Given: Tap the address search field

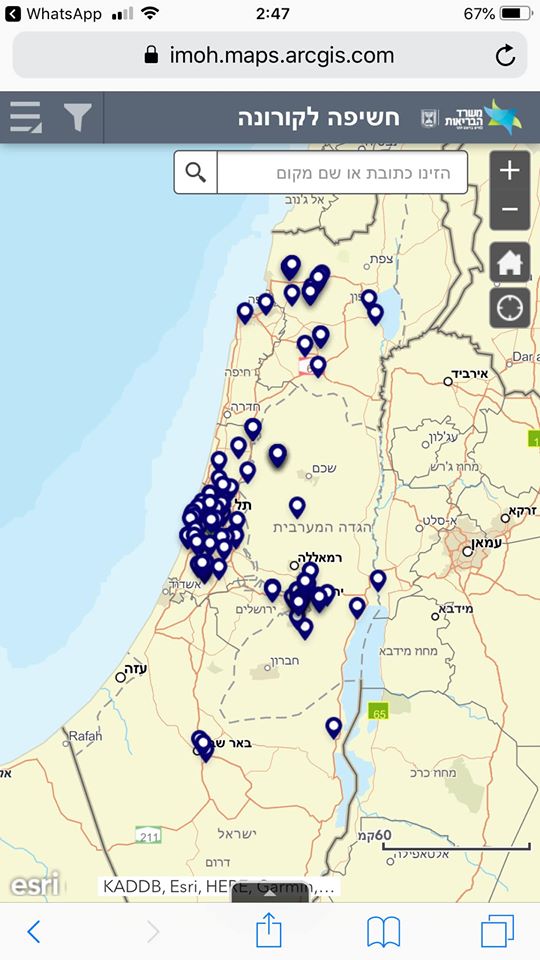Looking at the screenshot, I should click(x=342, y=173).
